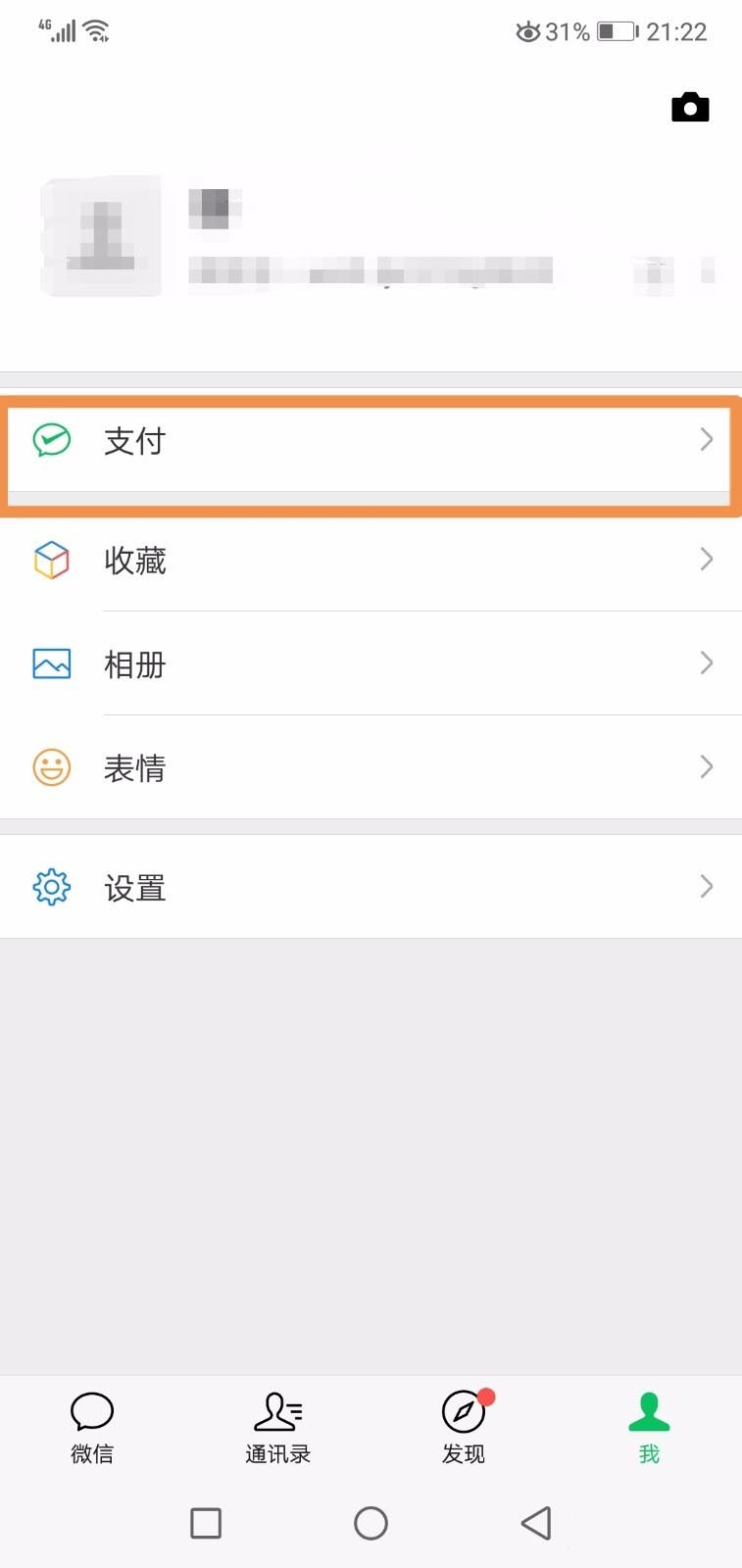This screenshot has height=1568, width=742.
Task: Open 收藏 favorites
Action: pos(371,561)
